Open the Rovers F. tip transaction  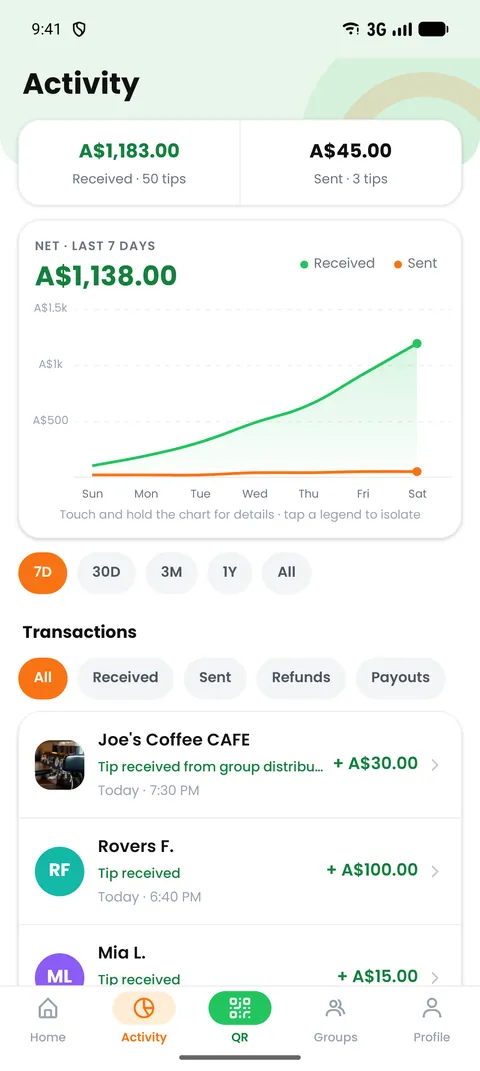tap(240, 872)
